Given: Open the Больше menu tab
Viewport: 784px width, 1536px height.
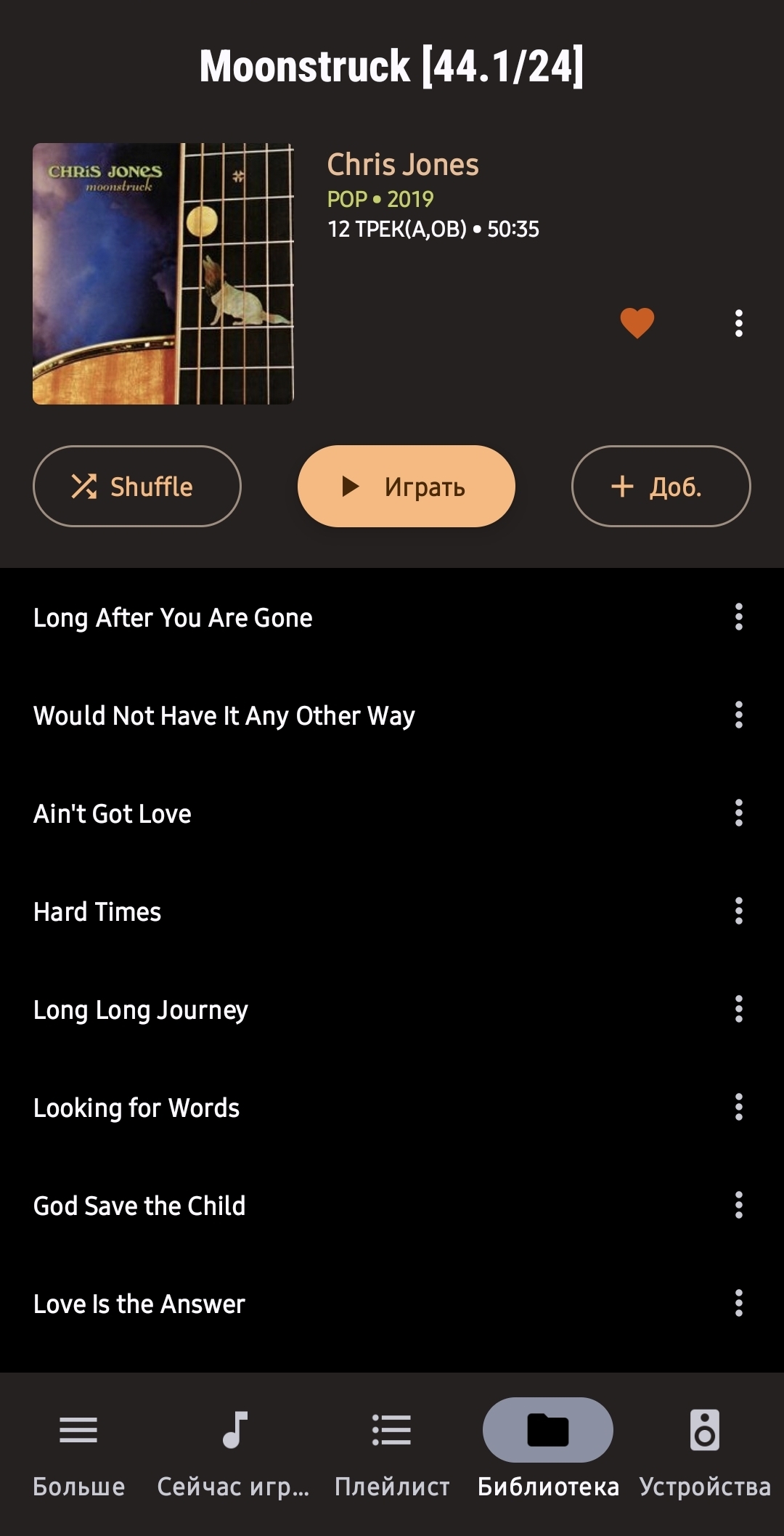Looking at the screenshot, I should [x=78, y=1449].
